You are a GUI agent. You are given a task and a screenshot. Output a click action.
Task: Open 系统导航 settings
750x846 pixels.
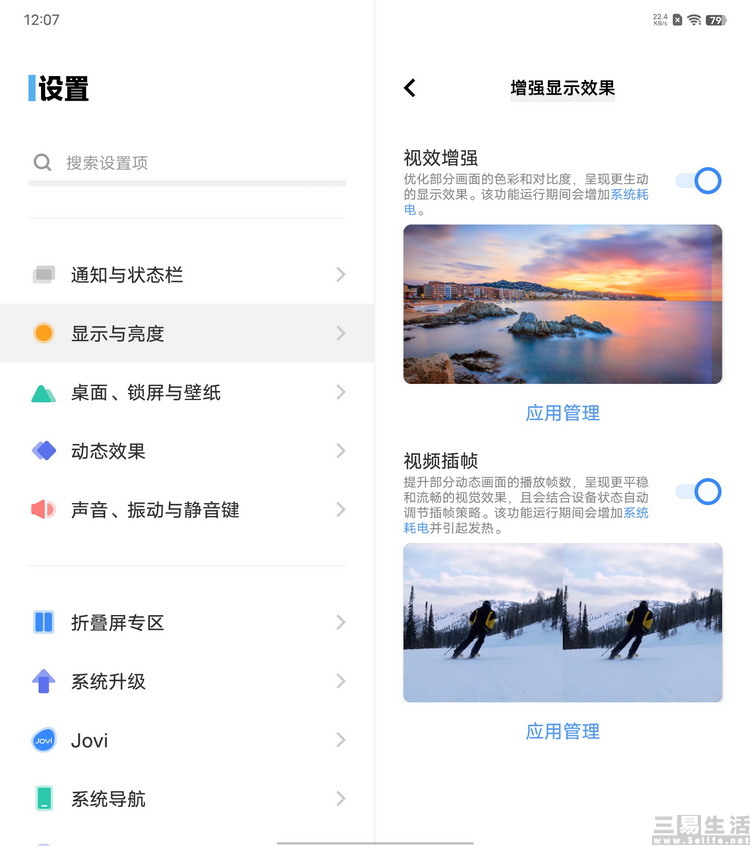(187, 799)
